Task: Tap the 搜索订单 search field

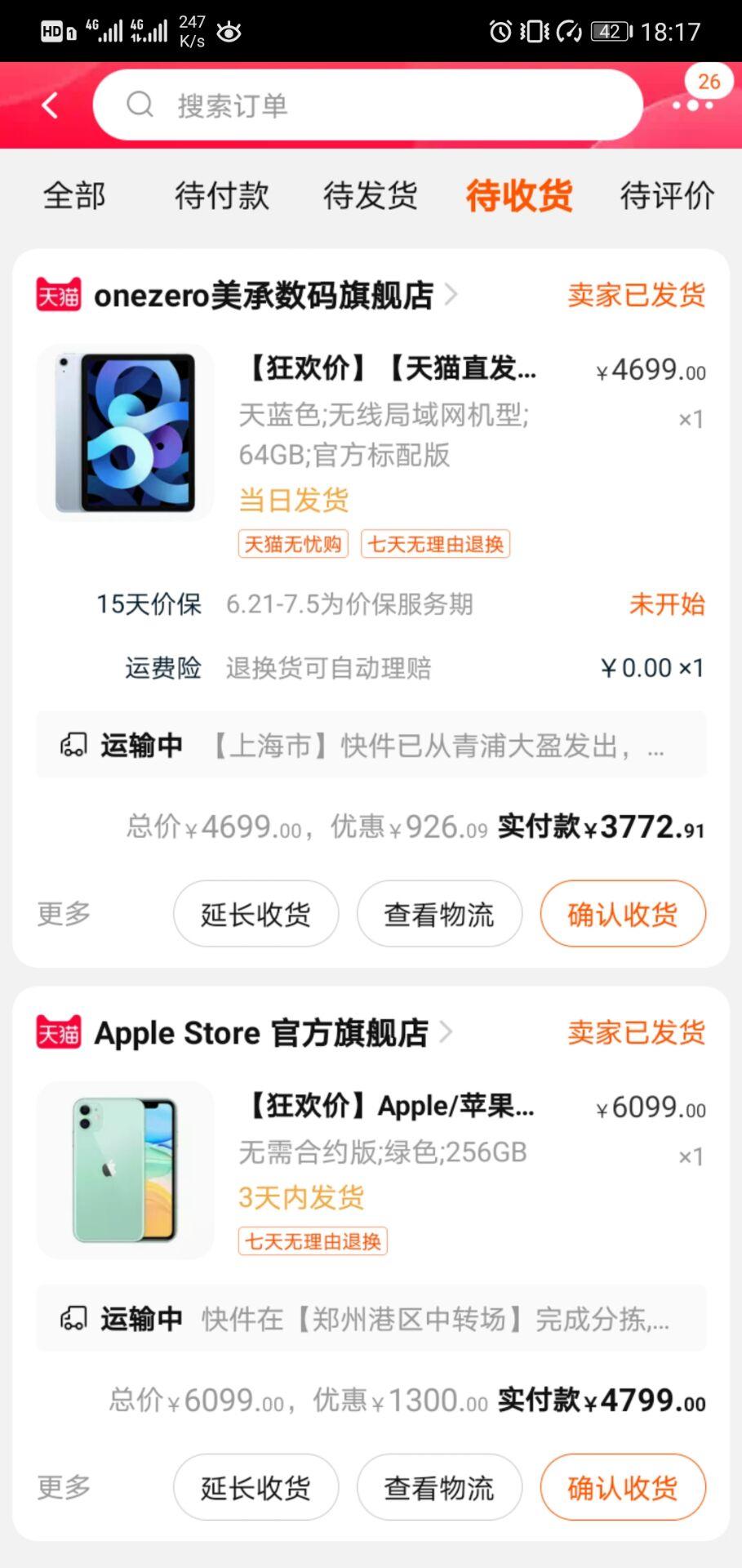Action: click(x=367, y=105)
